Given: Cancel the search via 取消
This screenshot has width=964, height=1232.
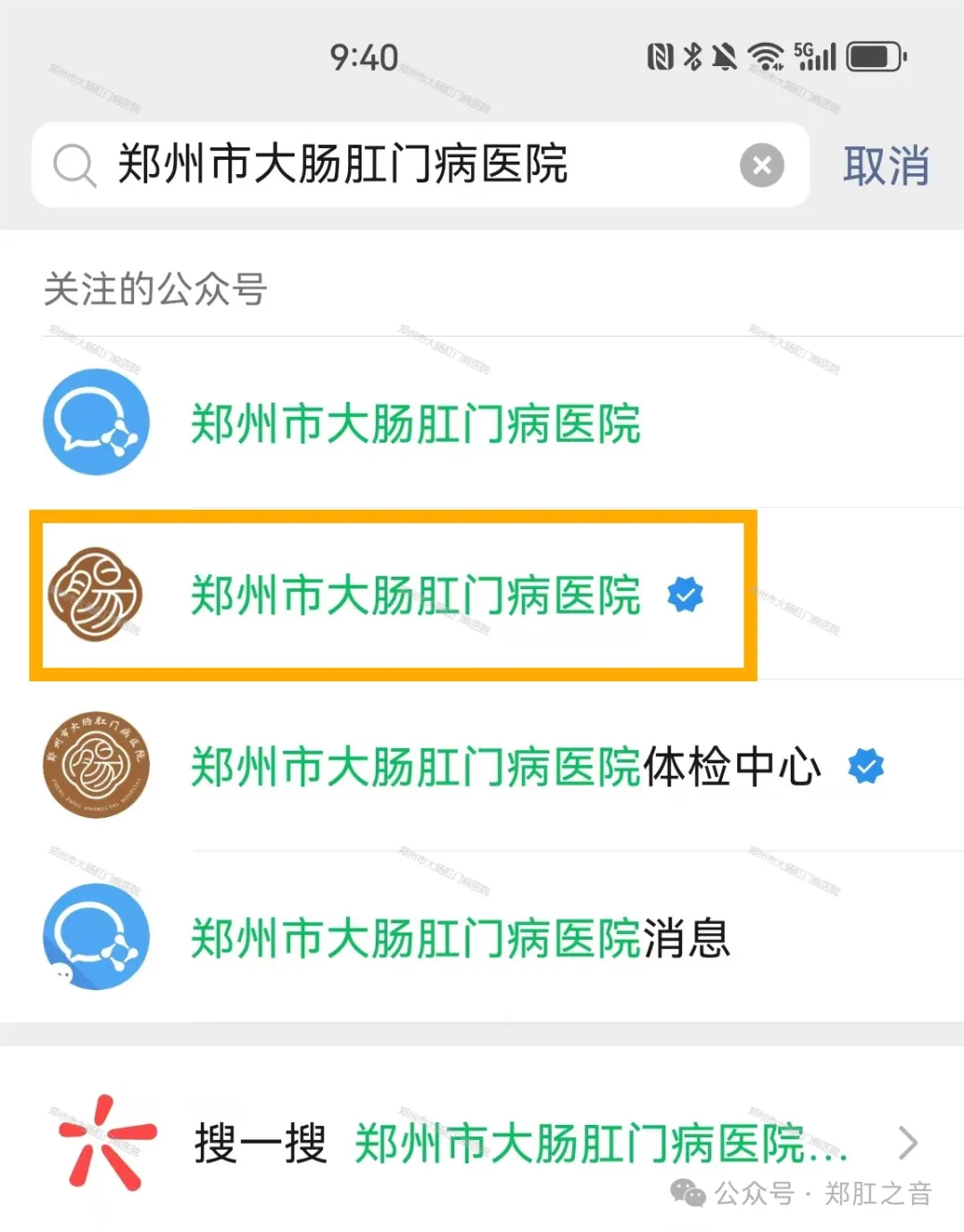Looking at the screenshot, I should pyautogui.click(x=885, y=166).
